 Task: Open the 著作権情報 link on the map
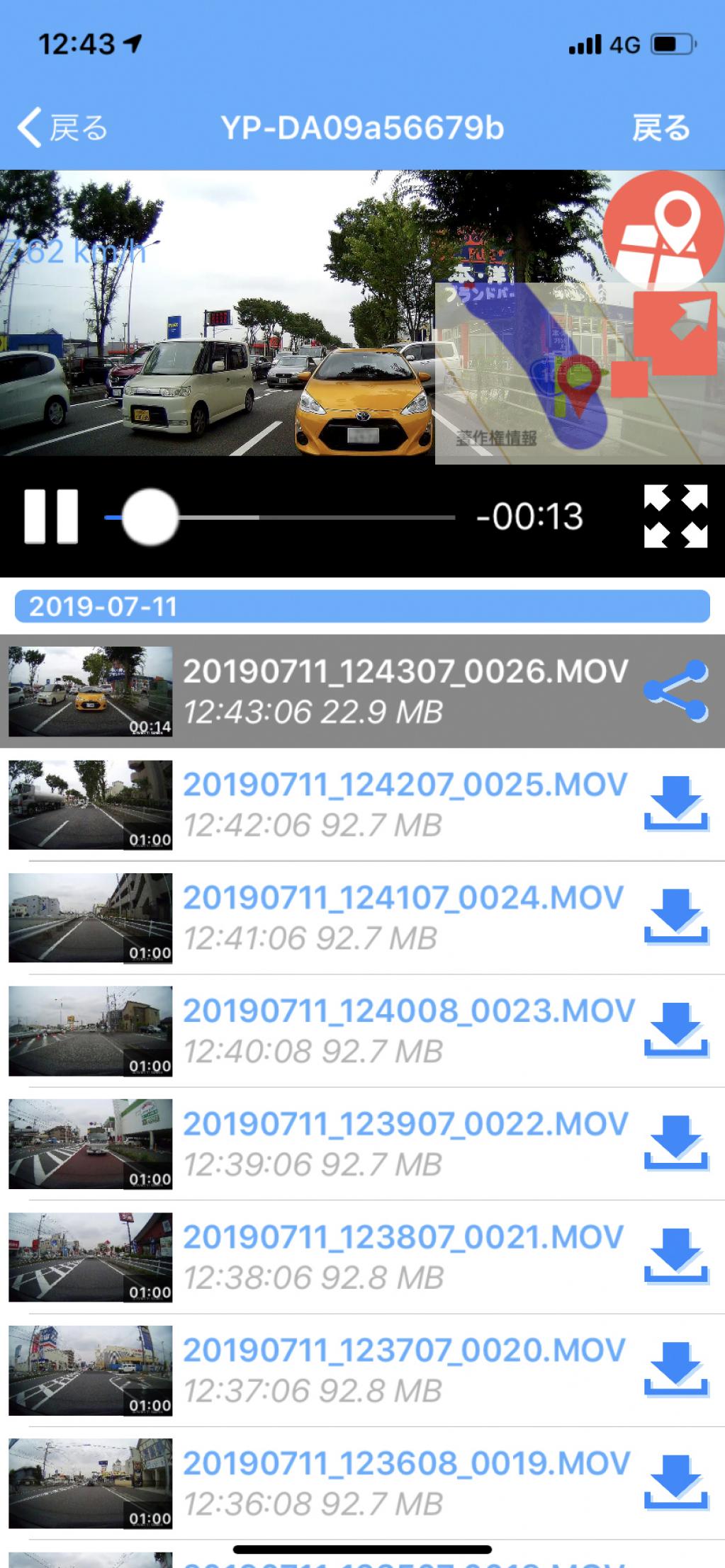(496, 438)
